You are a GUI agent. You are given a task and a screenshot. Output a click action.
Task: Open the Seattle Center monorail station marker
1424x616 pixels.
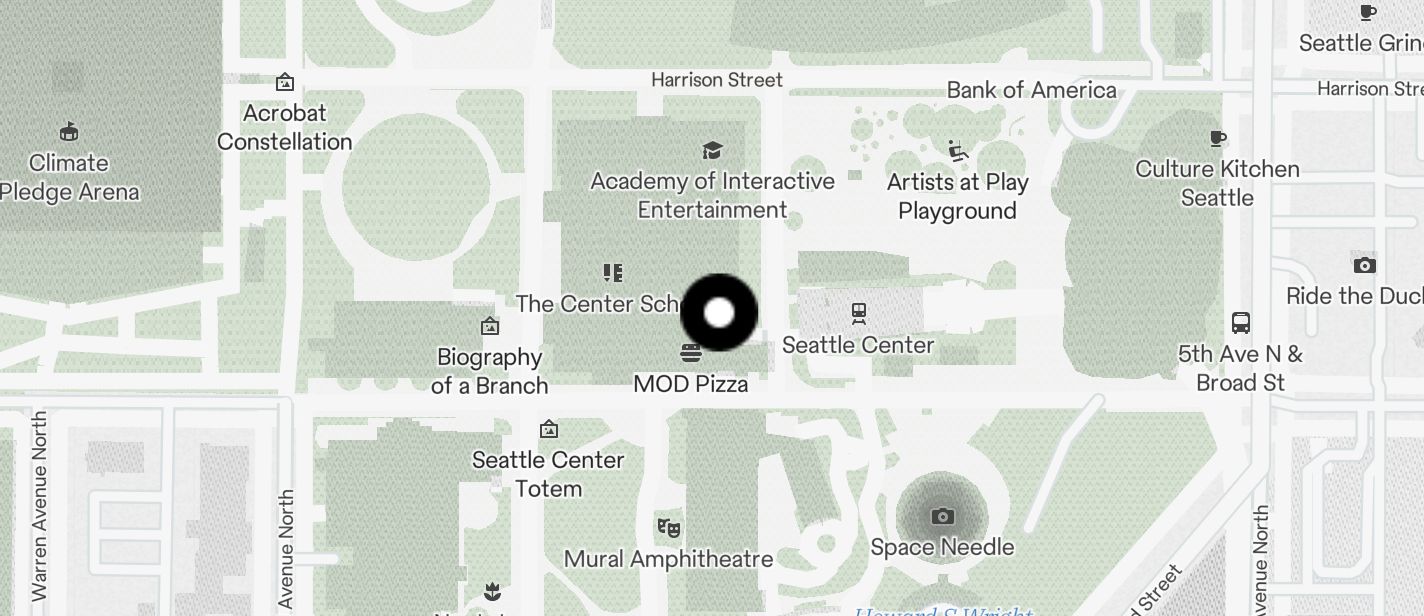pyautogui.click(x=858, y=314)
